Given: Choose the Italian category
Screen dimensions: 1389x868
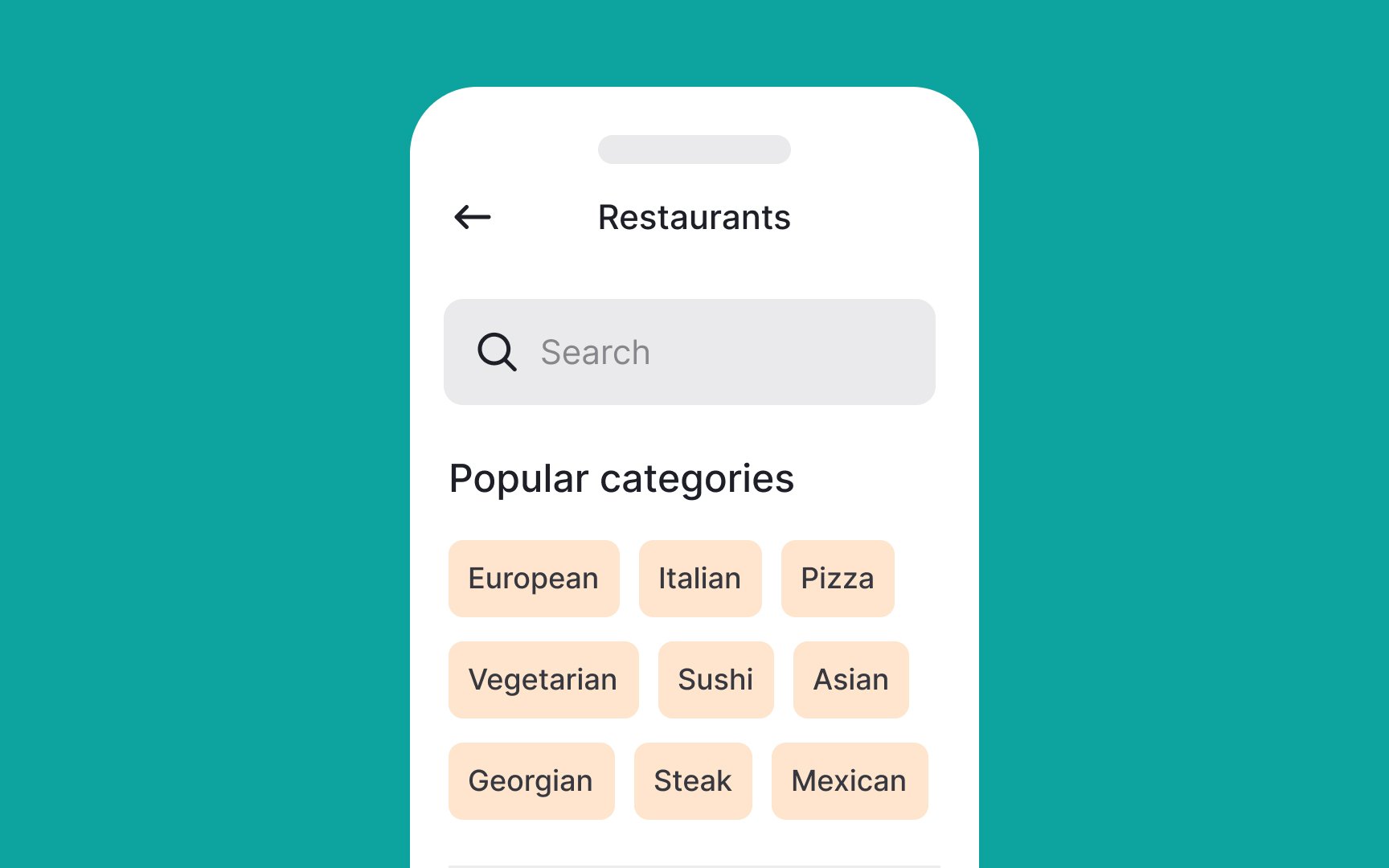Looking at the screenshot, I should (699, 579).
